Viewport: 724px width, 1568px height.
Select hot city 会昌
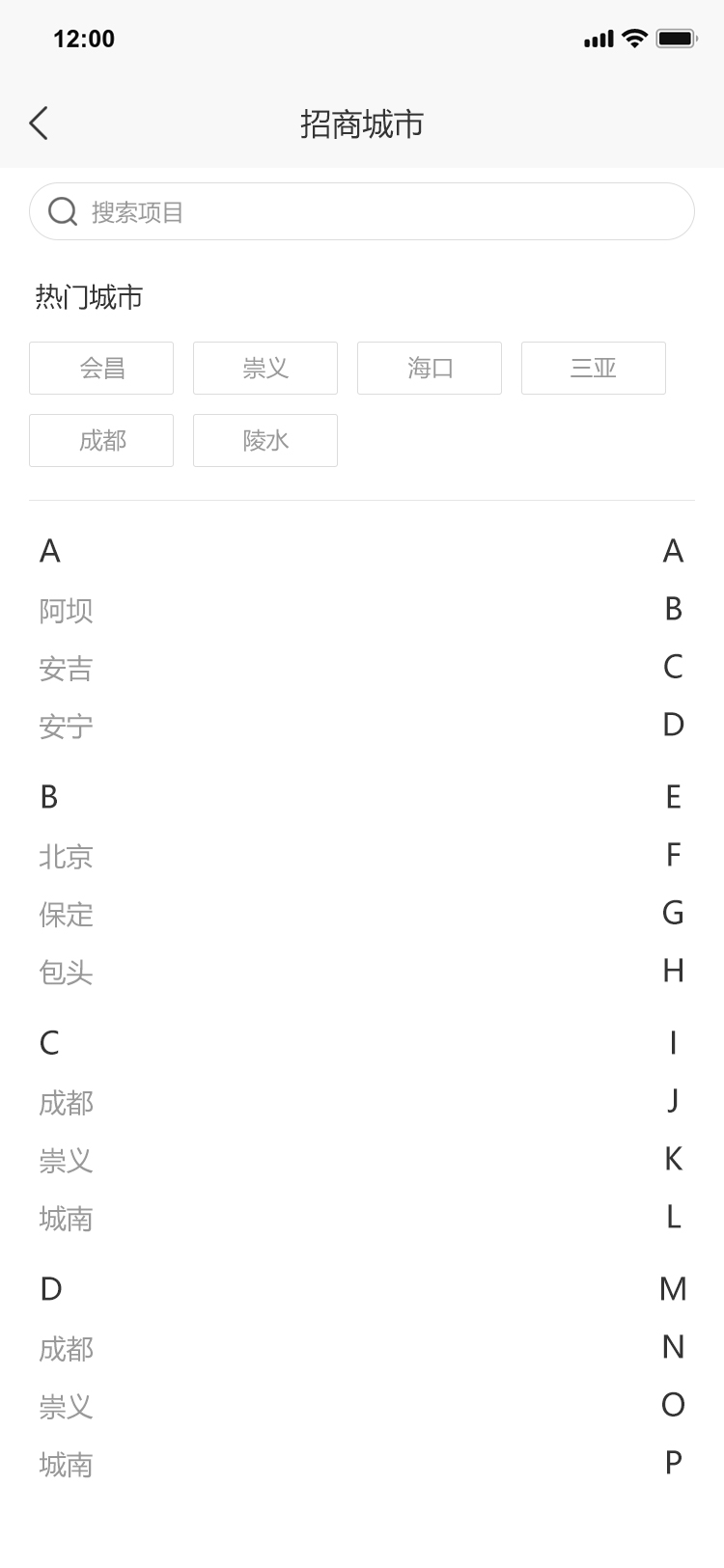tap(101, 368)
